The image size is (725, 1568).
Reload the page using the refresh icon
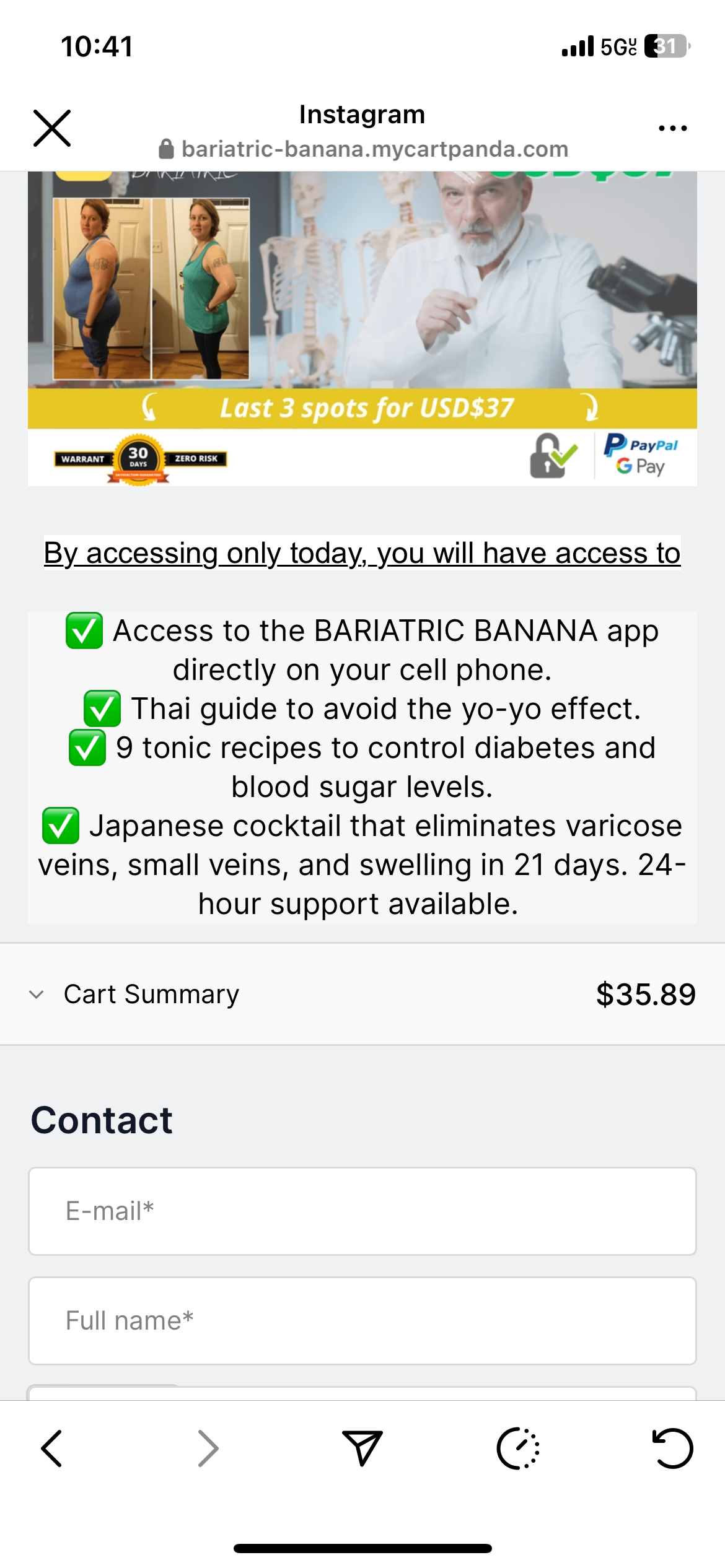click(674, 1447)
